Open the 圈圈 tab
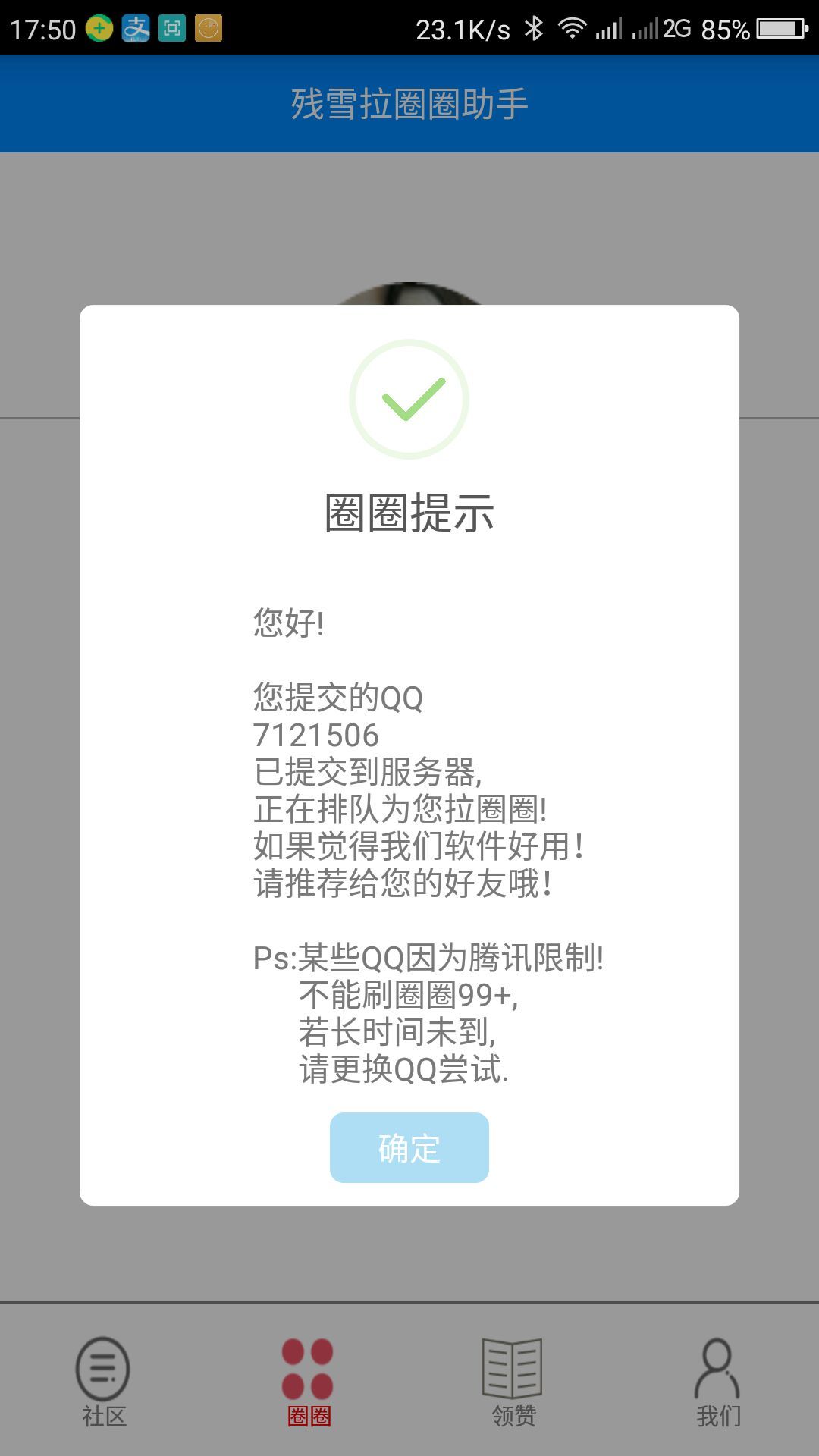Viewport: 819px width, 1456px height. point(308,1382)
